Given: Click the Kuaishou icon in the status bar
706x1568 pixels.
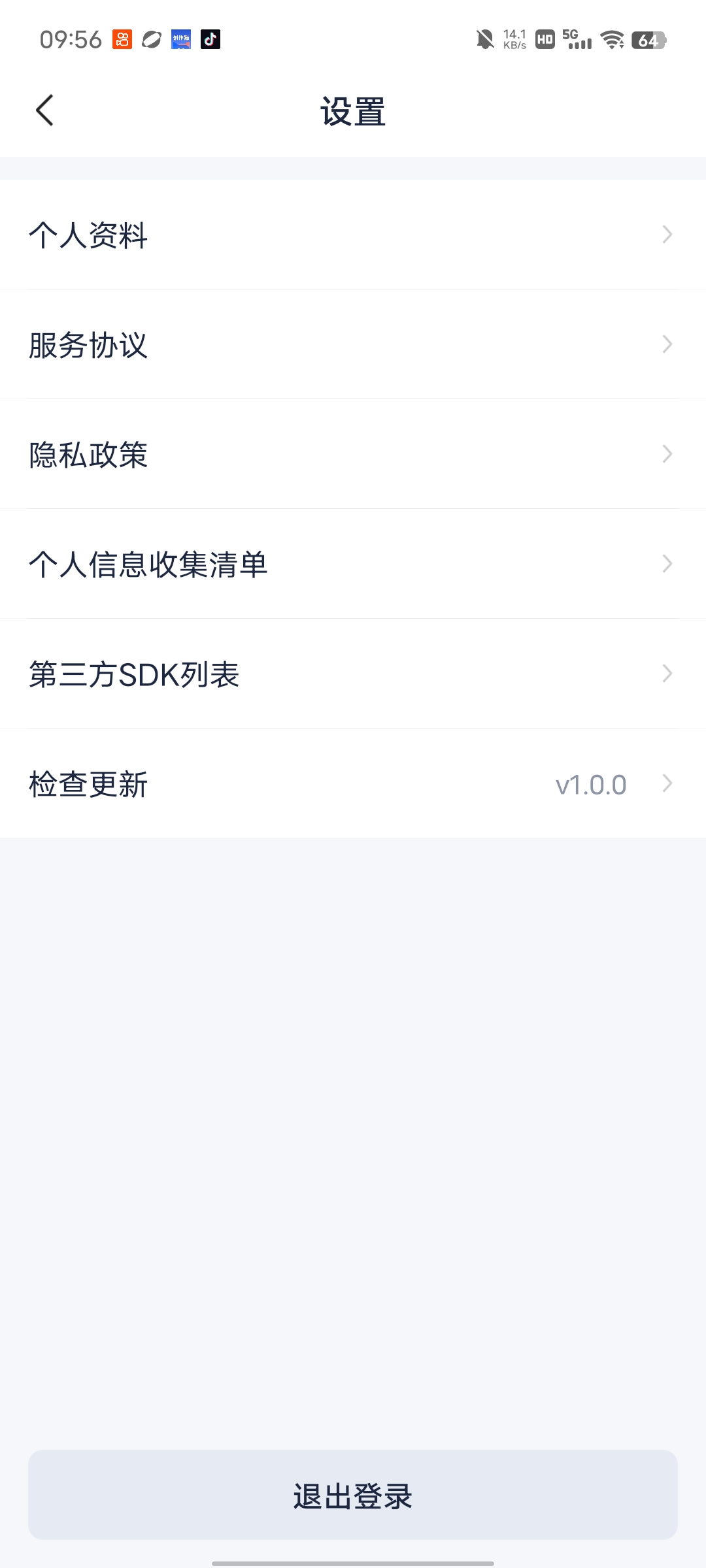Looking at the screenshot, I should pos(122,40).
